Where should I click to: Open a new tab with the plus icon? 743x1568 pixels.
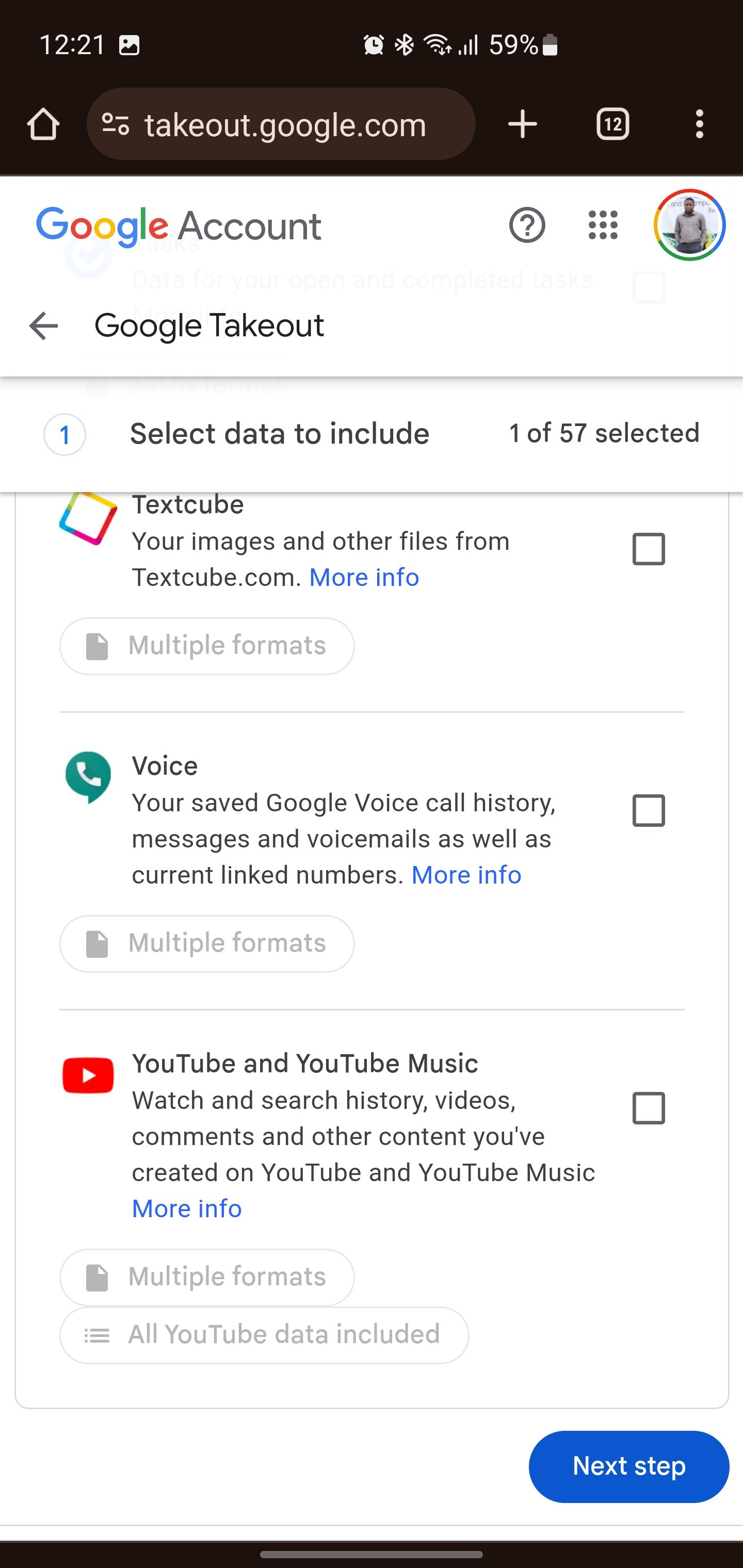click(x=521, y=124)
